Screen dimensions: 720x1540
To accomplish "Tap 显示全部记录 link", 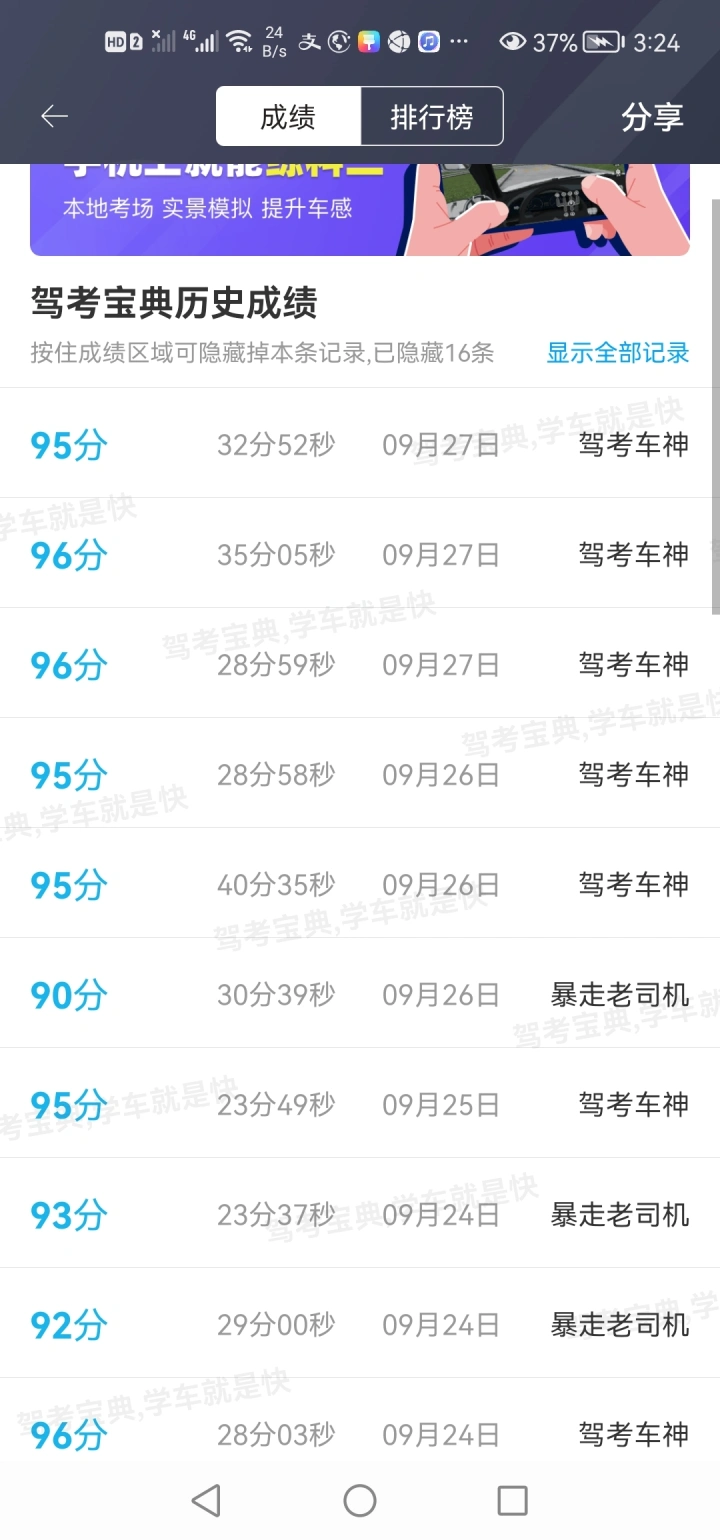I will (x=618, y=353).
